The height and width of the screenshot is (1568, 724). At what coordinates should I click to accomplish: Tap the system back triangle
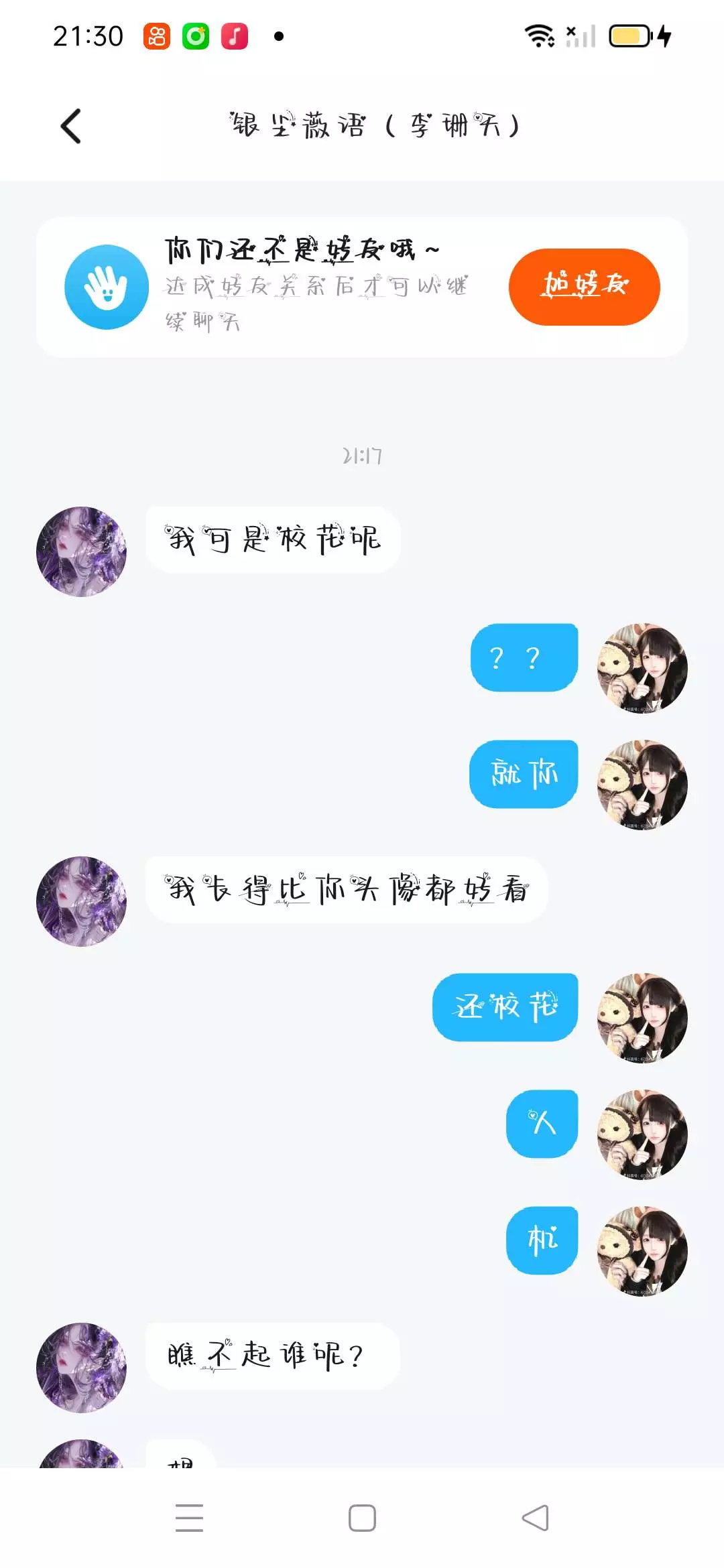coord(535,1518)
